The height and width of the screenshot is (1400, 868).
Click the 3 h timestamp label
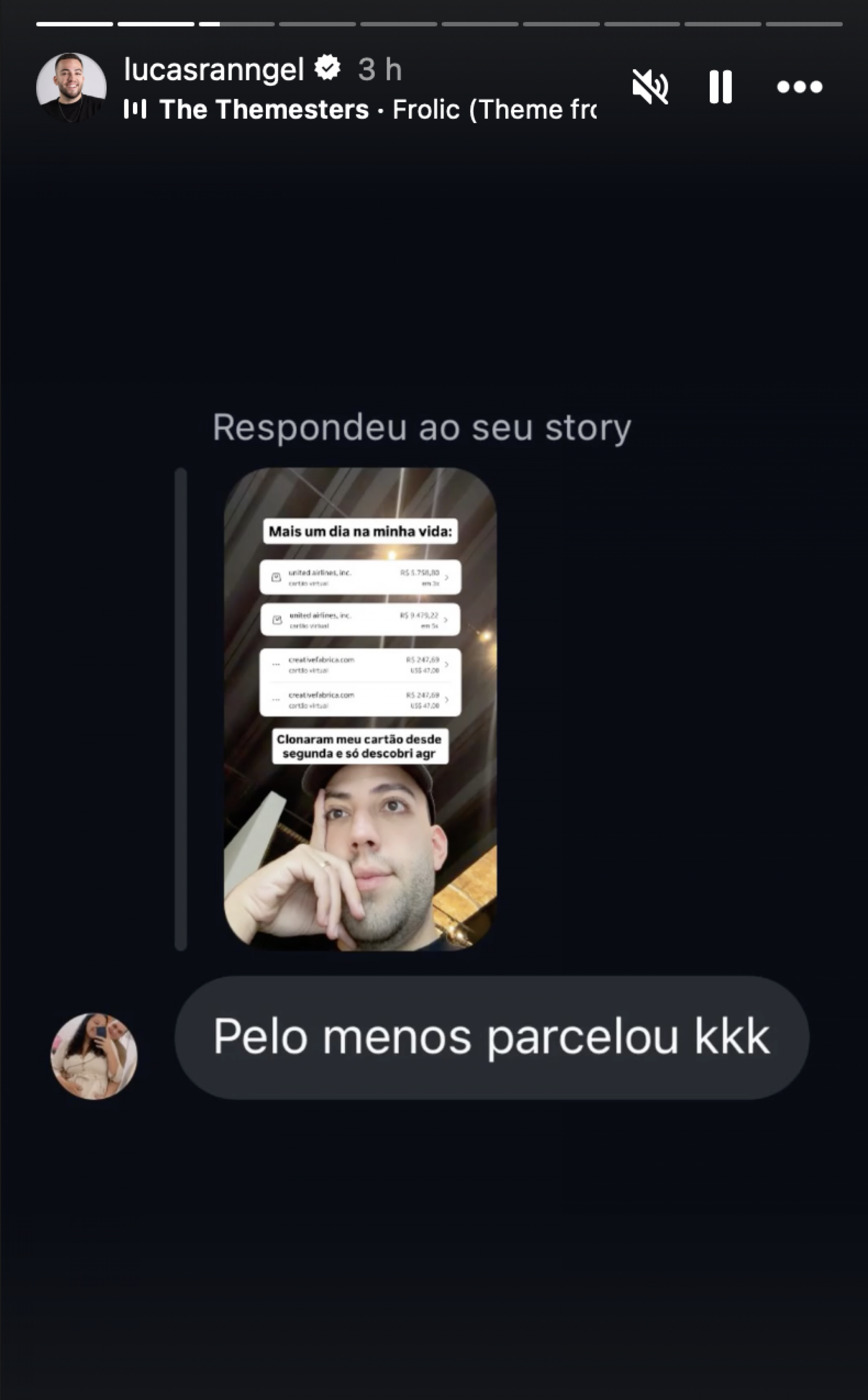[380, 70]
